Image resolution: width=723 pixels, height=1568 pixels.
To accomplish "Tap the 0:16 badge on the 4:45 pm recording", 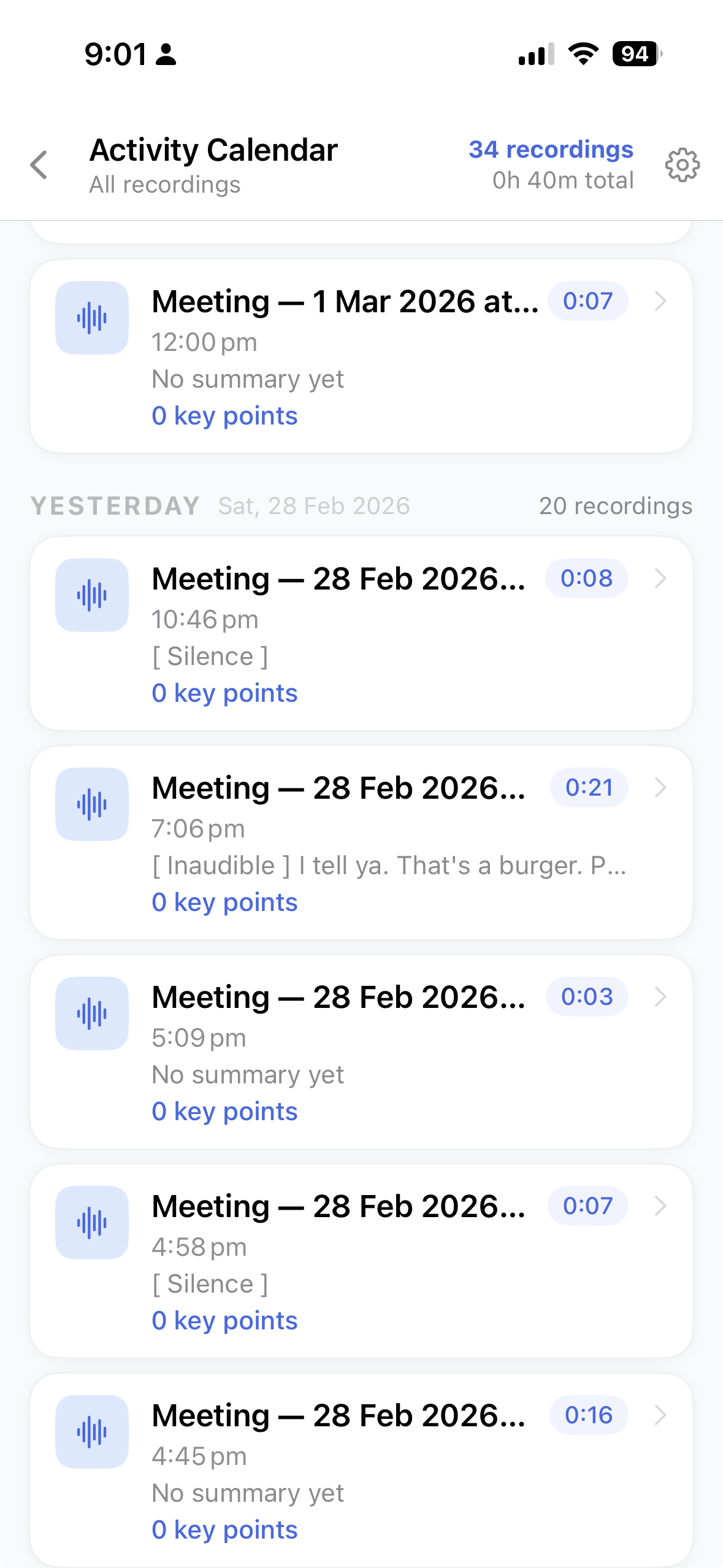I will [x=587, y=1415].
